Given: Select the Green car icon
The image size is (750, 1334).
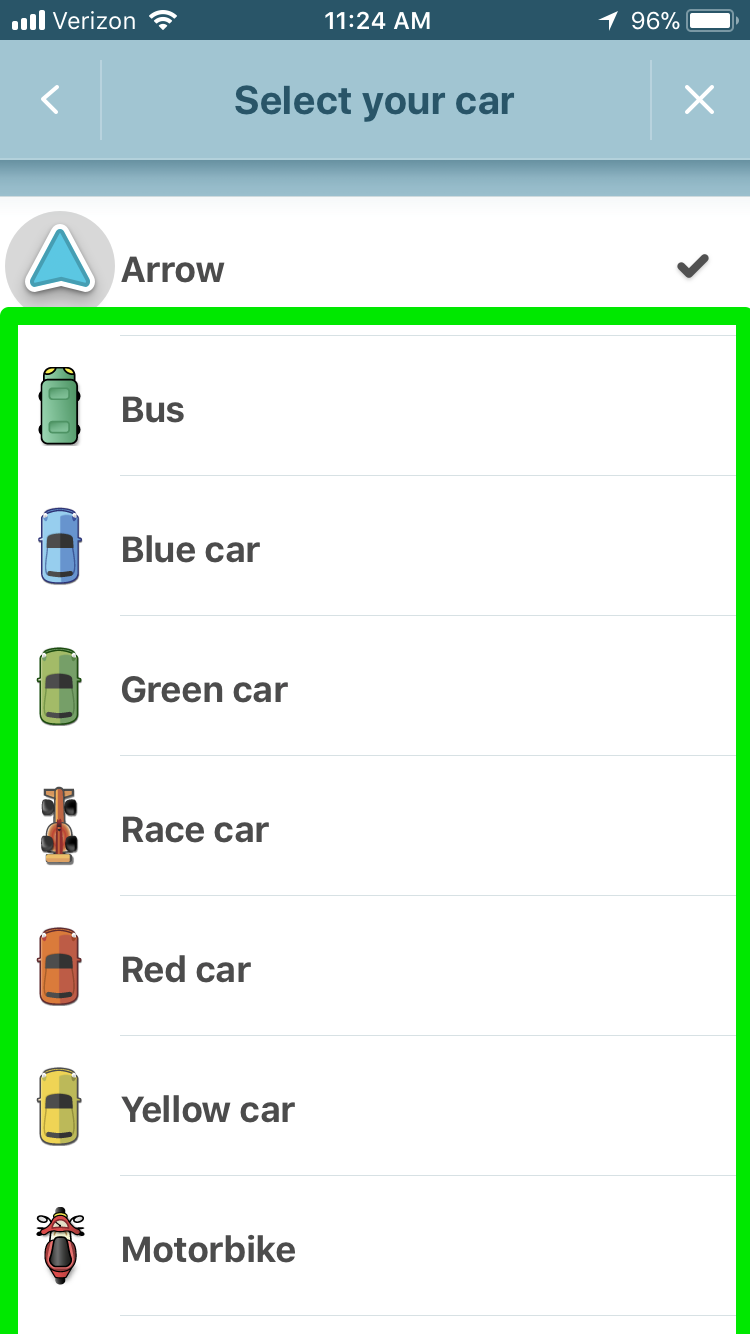Looking at the screenshot, I should (x=59, y=687).
